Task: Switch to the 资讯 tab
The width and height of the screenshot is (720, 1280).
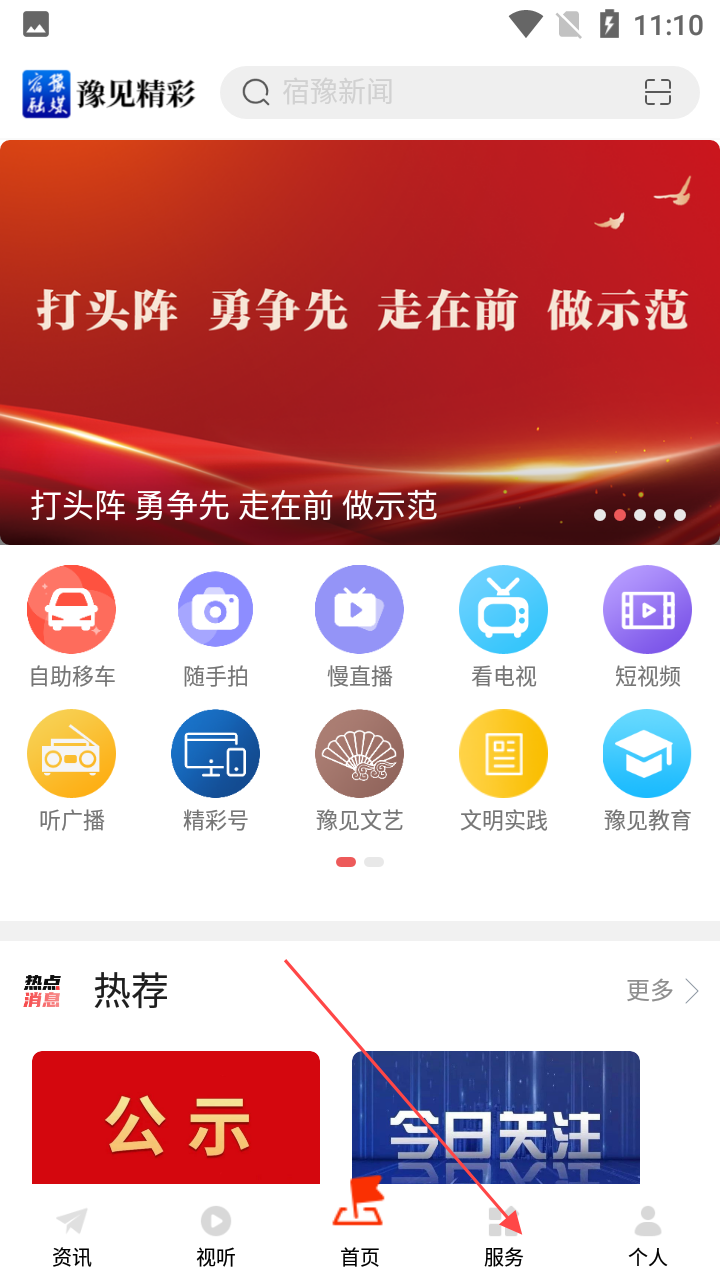Action: pyautogui.click(x=72, y=1236)
